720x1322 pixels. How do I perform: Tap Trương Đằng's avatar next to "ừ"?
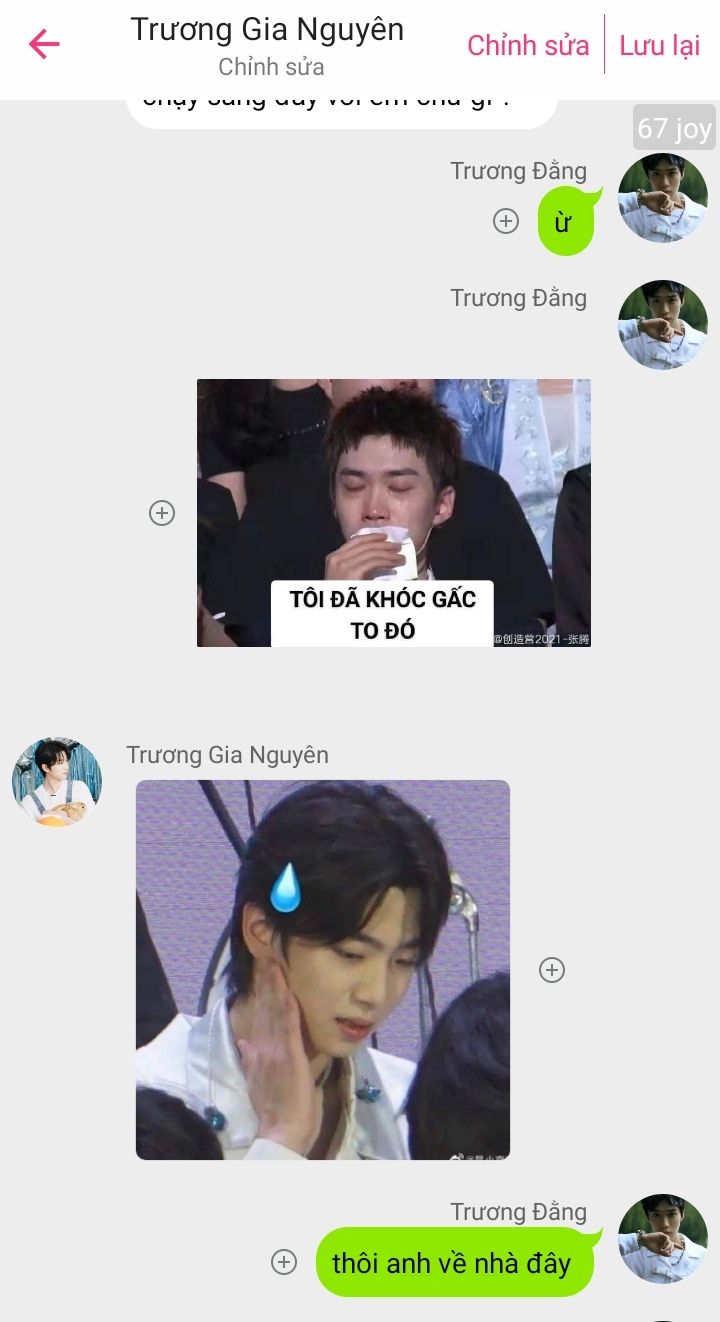pyautogui.click(x=662, y=198)
